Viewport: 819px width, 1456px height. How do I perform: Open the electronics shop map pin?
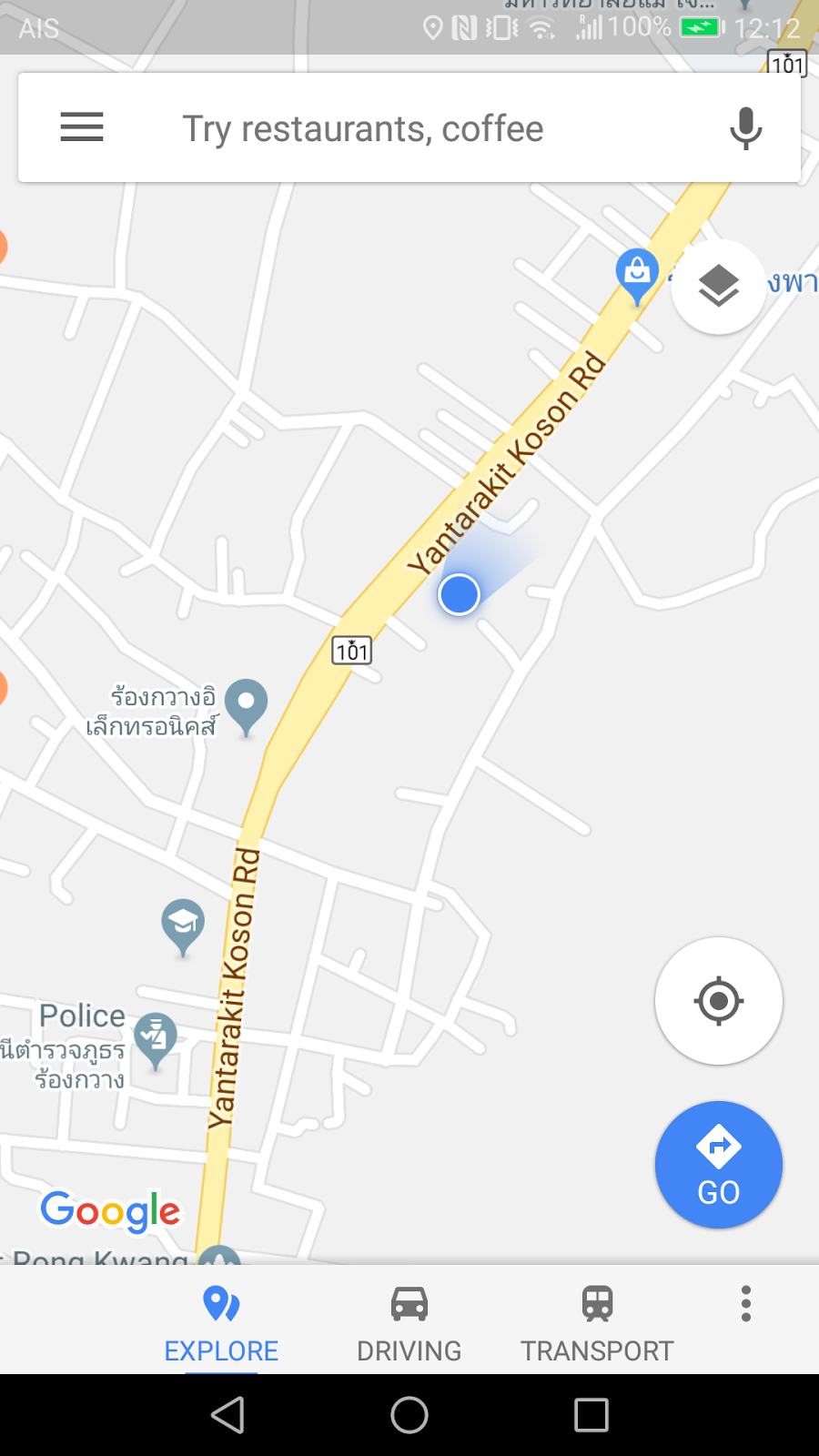point(246,705)
